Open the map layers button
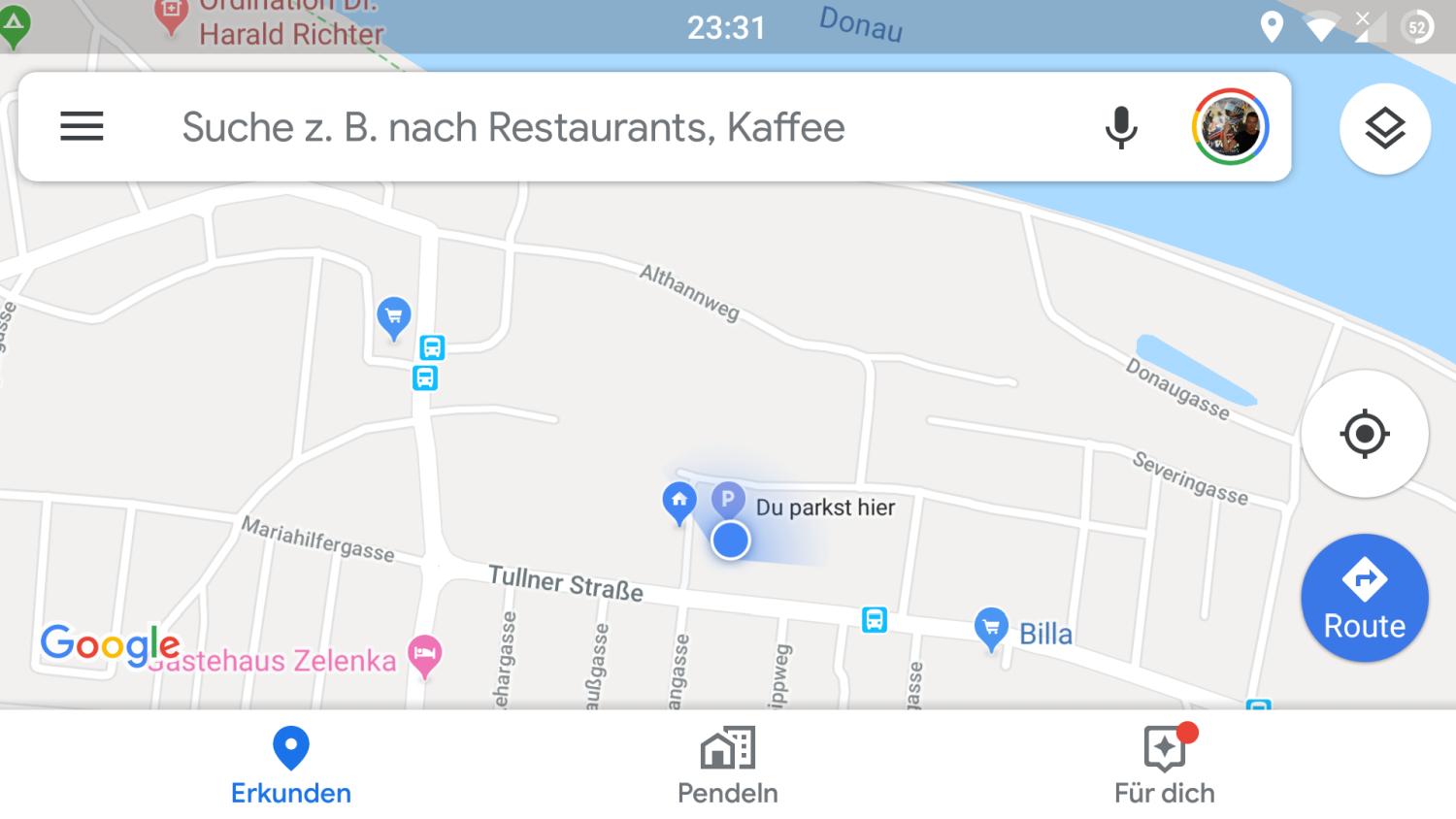 [x=1384, y=128]
